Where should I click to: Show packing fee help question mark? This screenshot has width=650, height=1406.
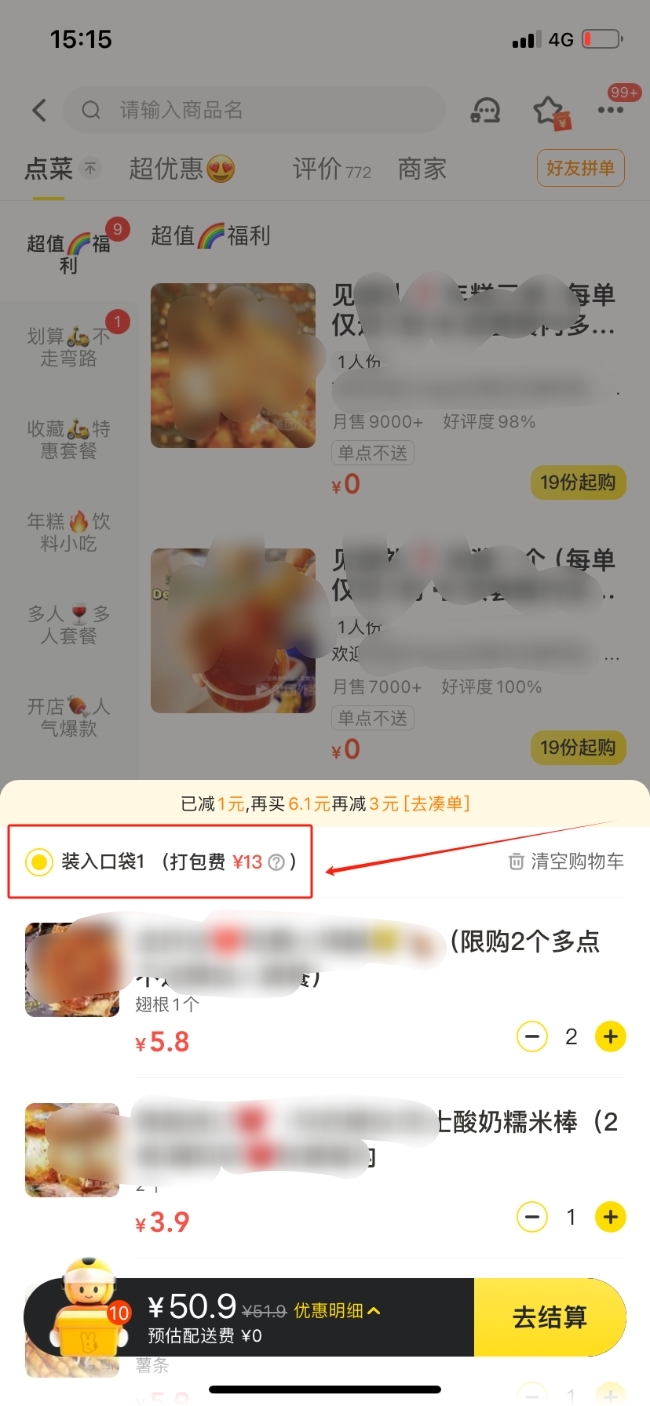point(277,862)
